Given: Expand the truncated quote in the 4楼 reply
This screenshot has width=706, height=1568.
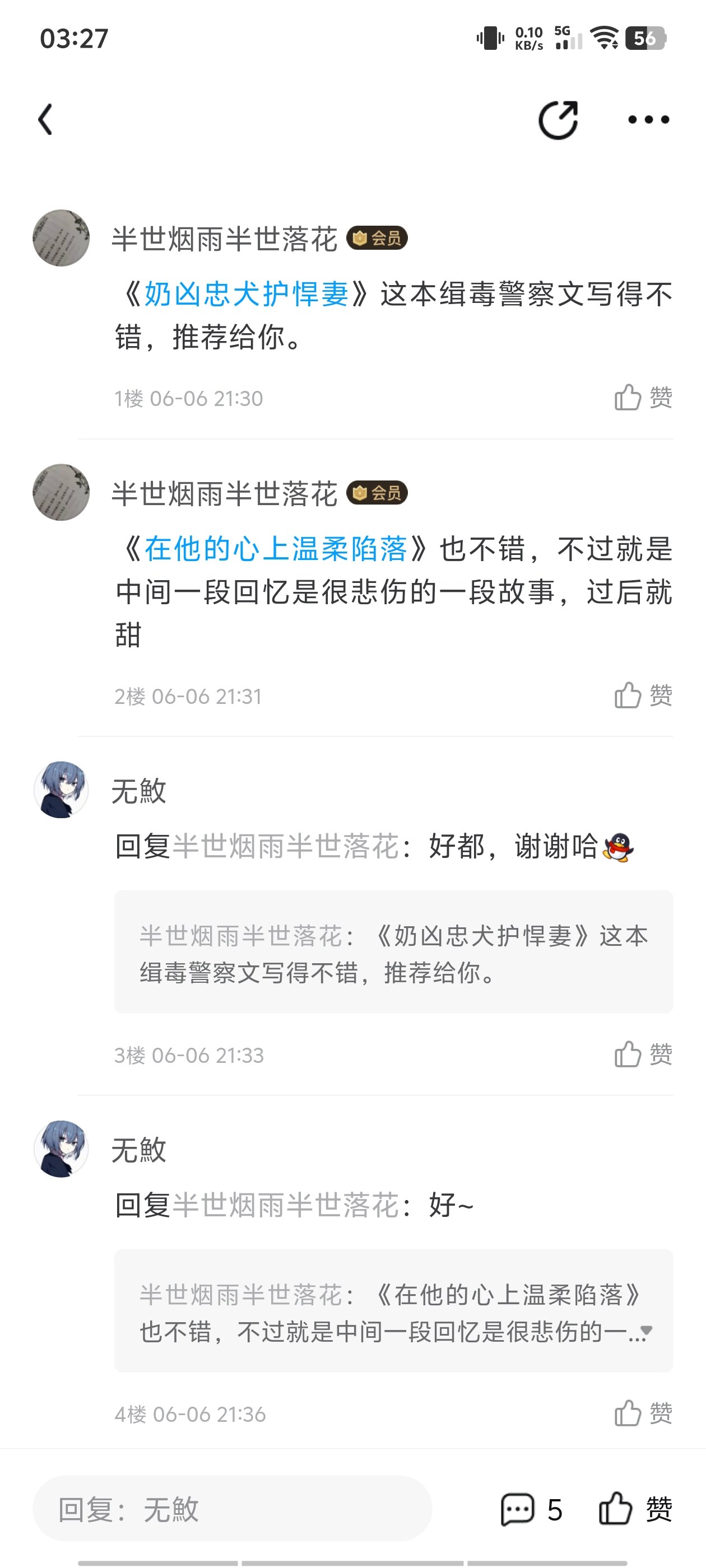Looking at the screenshot, I should 646,1331.
